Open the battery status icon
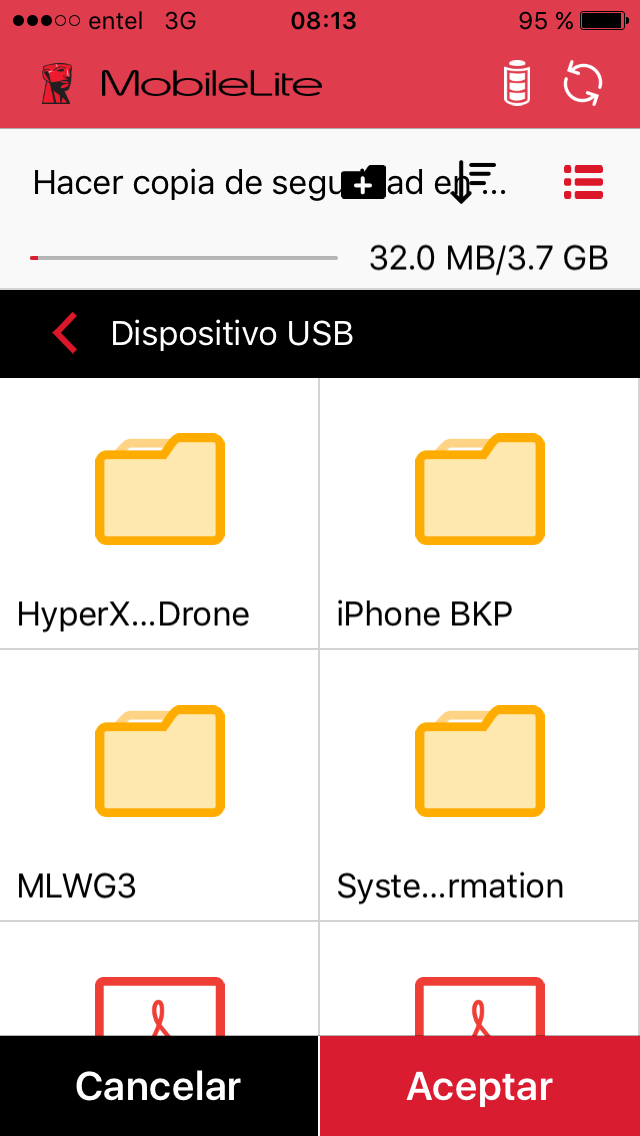 (517, 85)
